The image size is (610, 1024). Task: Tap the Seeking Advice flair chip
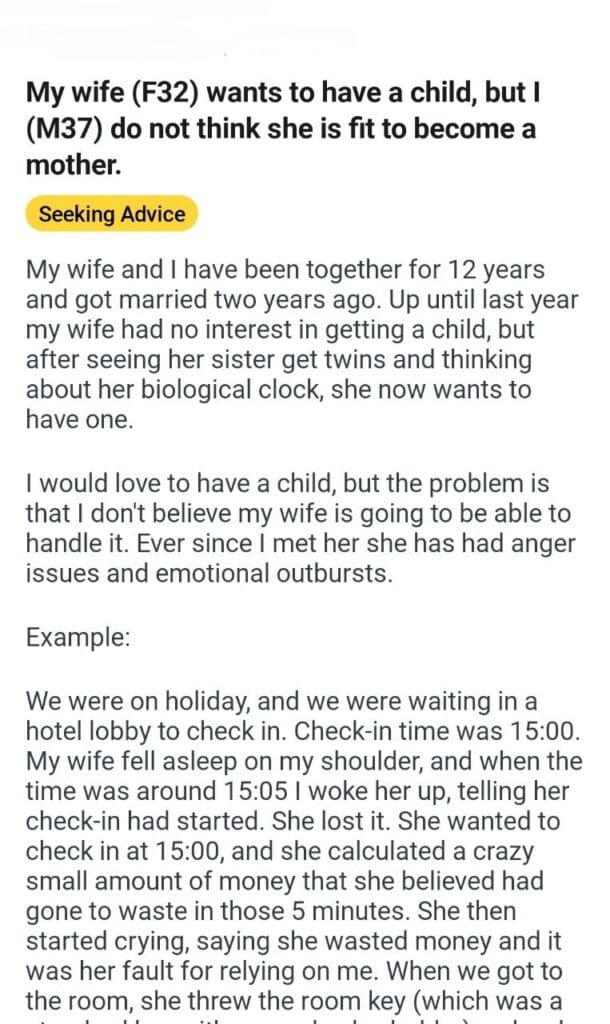(112, 214)
